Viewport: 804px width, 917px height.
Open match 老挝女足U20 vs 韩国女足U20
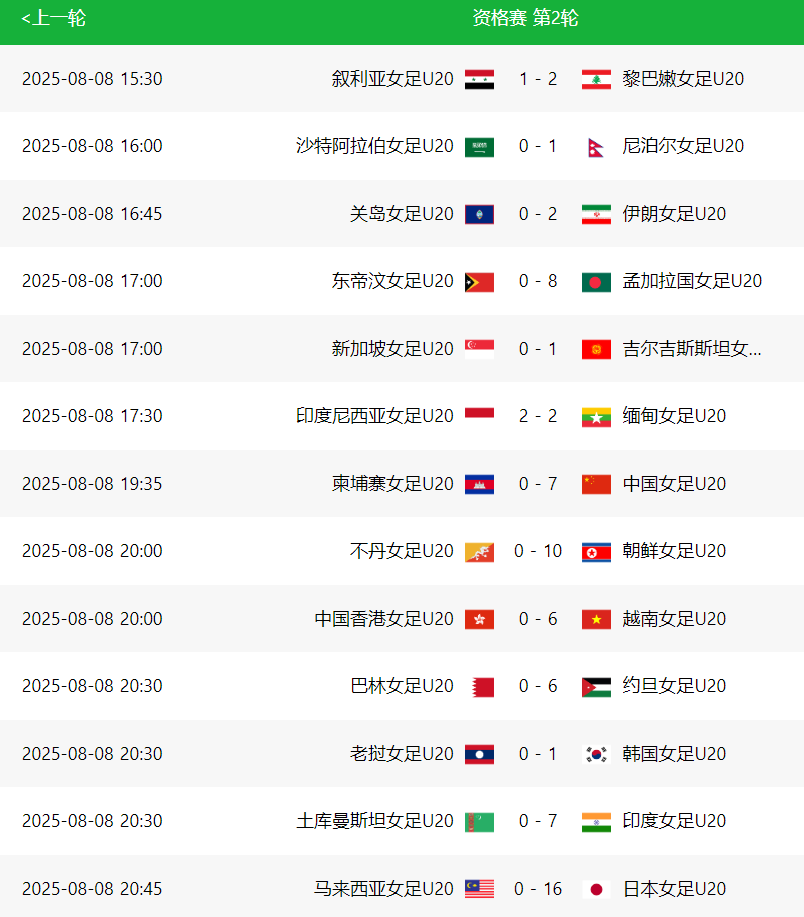pyautogui.click(x=538, y=754)
